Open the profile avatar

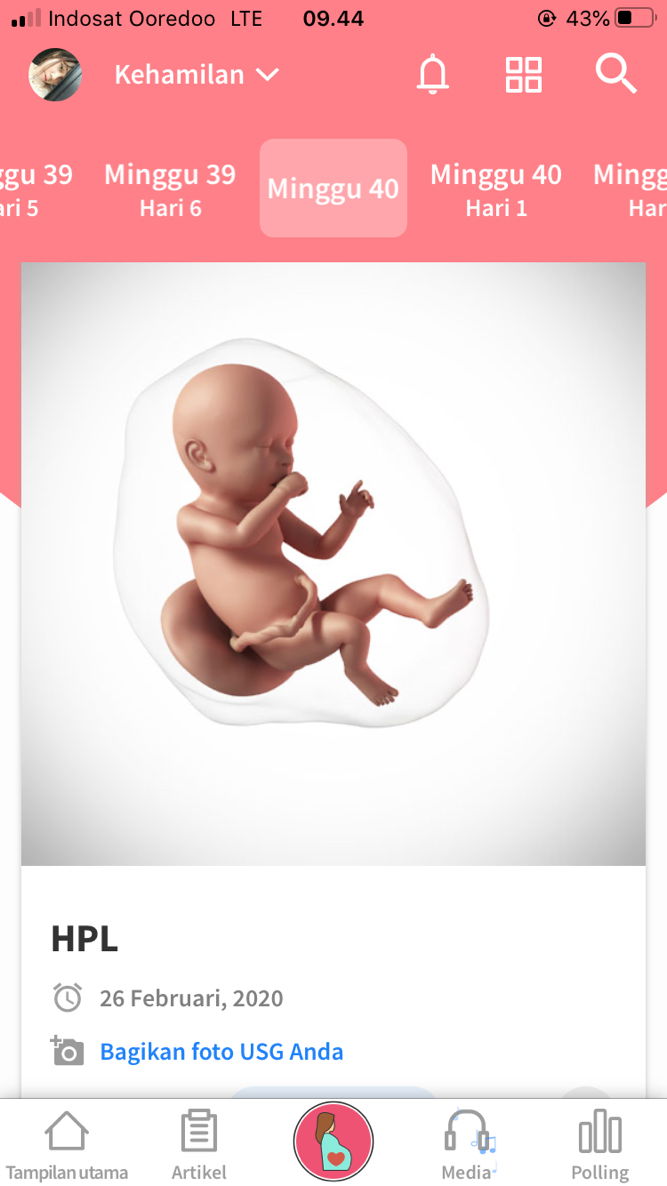tap(55, 75)
